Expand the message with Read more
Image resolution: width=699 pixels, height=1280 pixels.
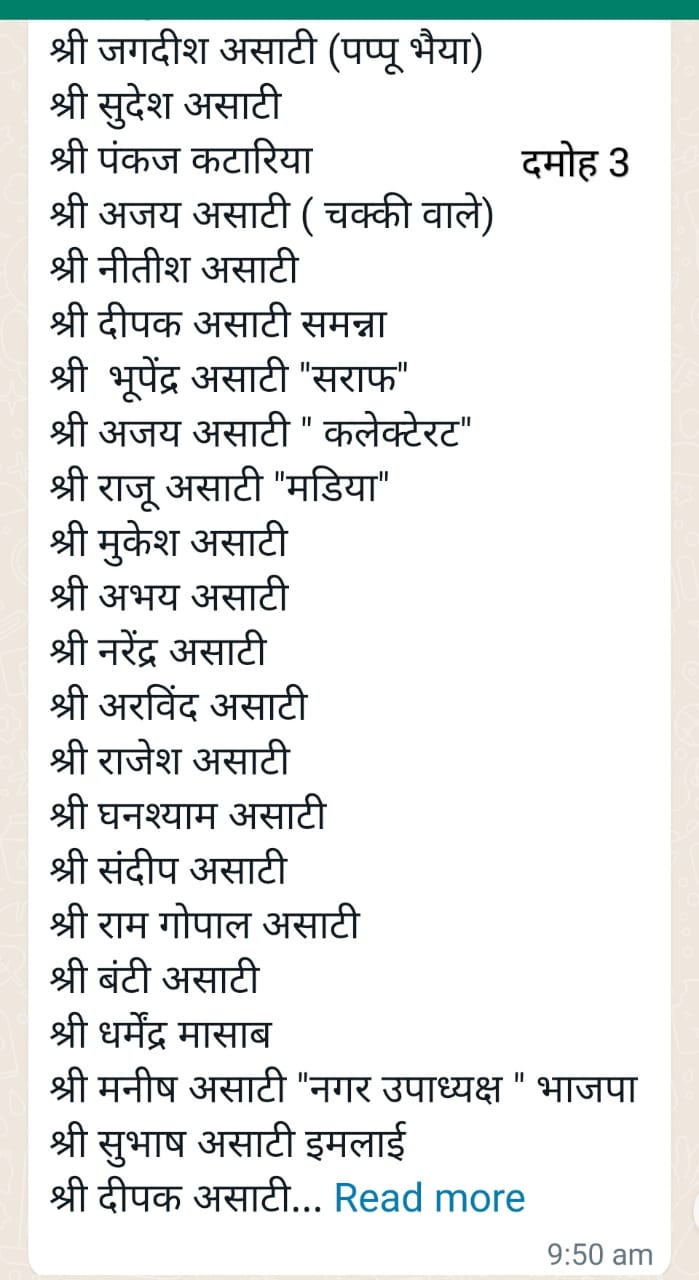pyautogui.click(x=429, y=1197)
